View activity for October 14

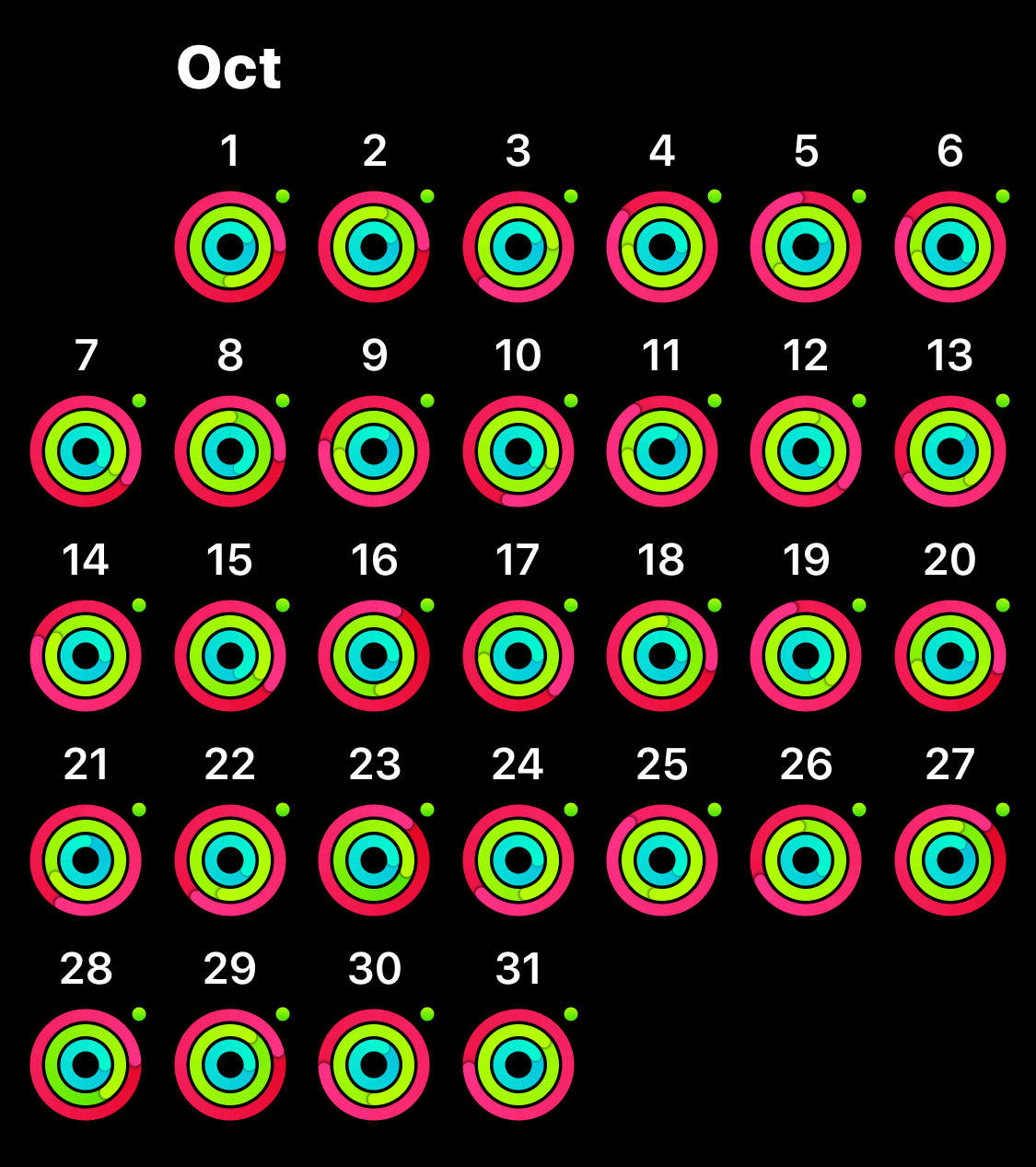click(x=86, y=656)
